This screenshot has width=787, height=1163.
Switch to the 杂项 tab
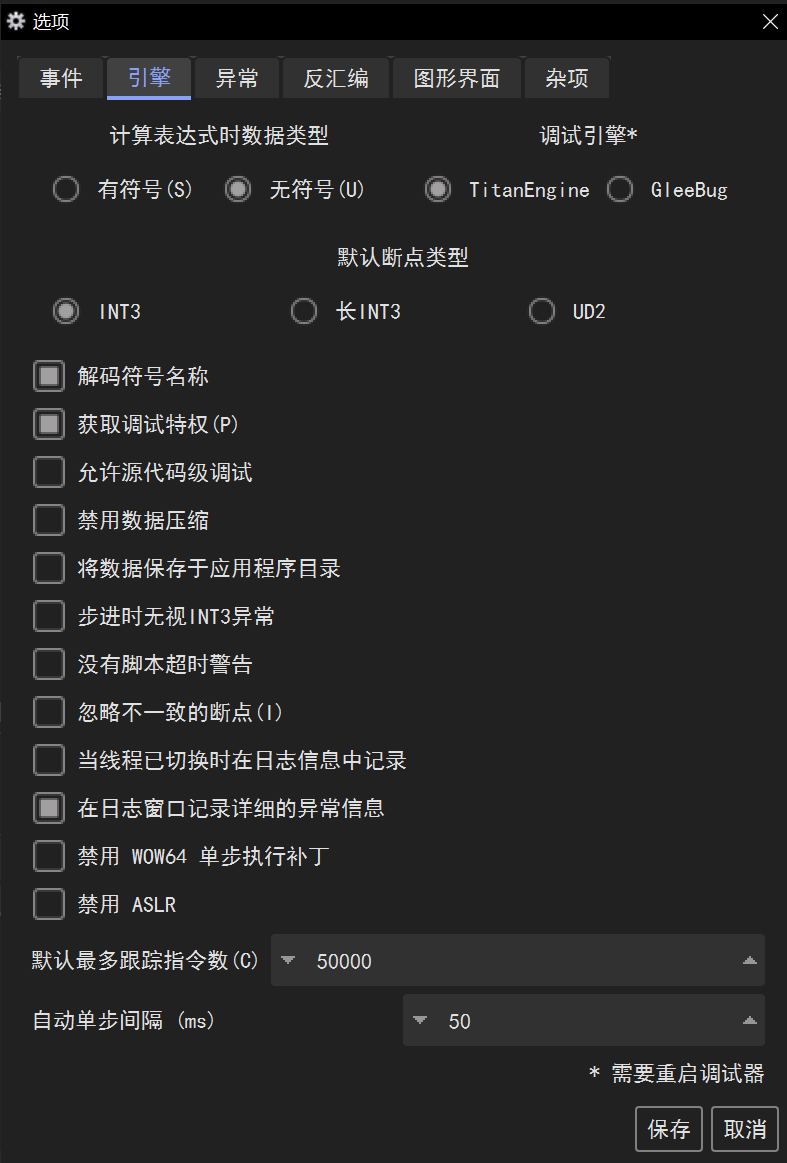(567, 79)
